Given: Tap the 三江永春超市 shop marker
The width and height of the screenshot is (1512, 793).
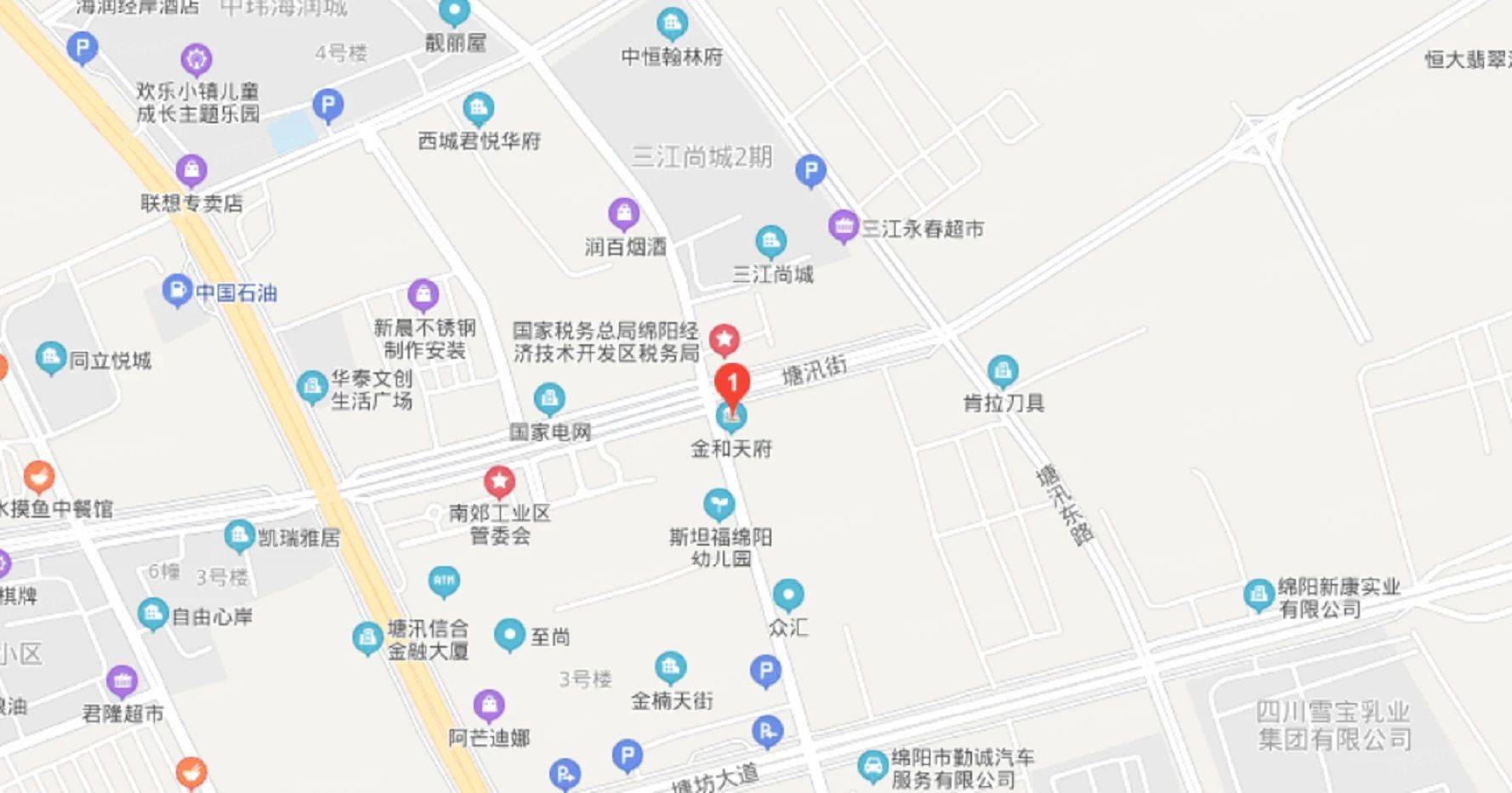Looking at the screenshot, I should tap(843, 226).
